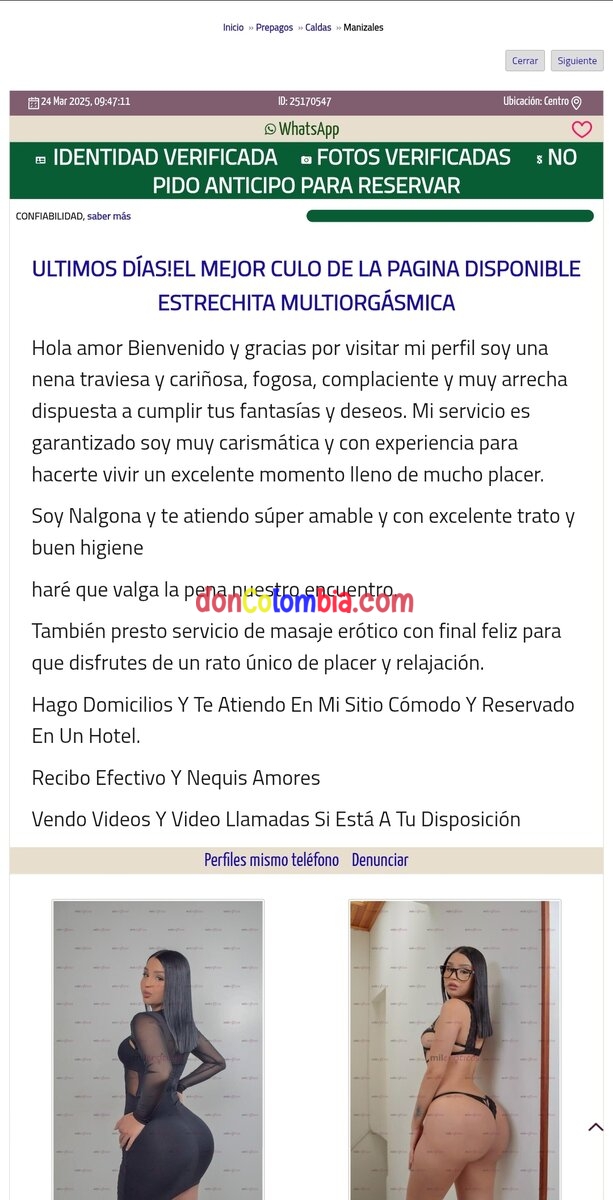View 'Perfiles mismo teléfono' link
The image size is (613, 1200).
point(271,860)
